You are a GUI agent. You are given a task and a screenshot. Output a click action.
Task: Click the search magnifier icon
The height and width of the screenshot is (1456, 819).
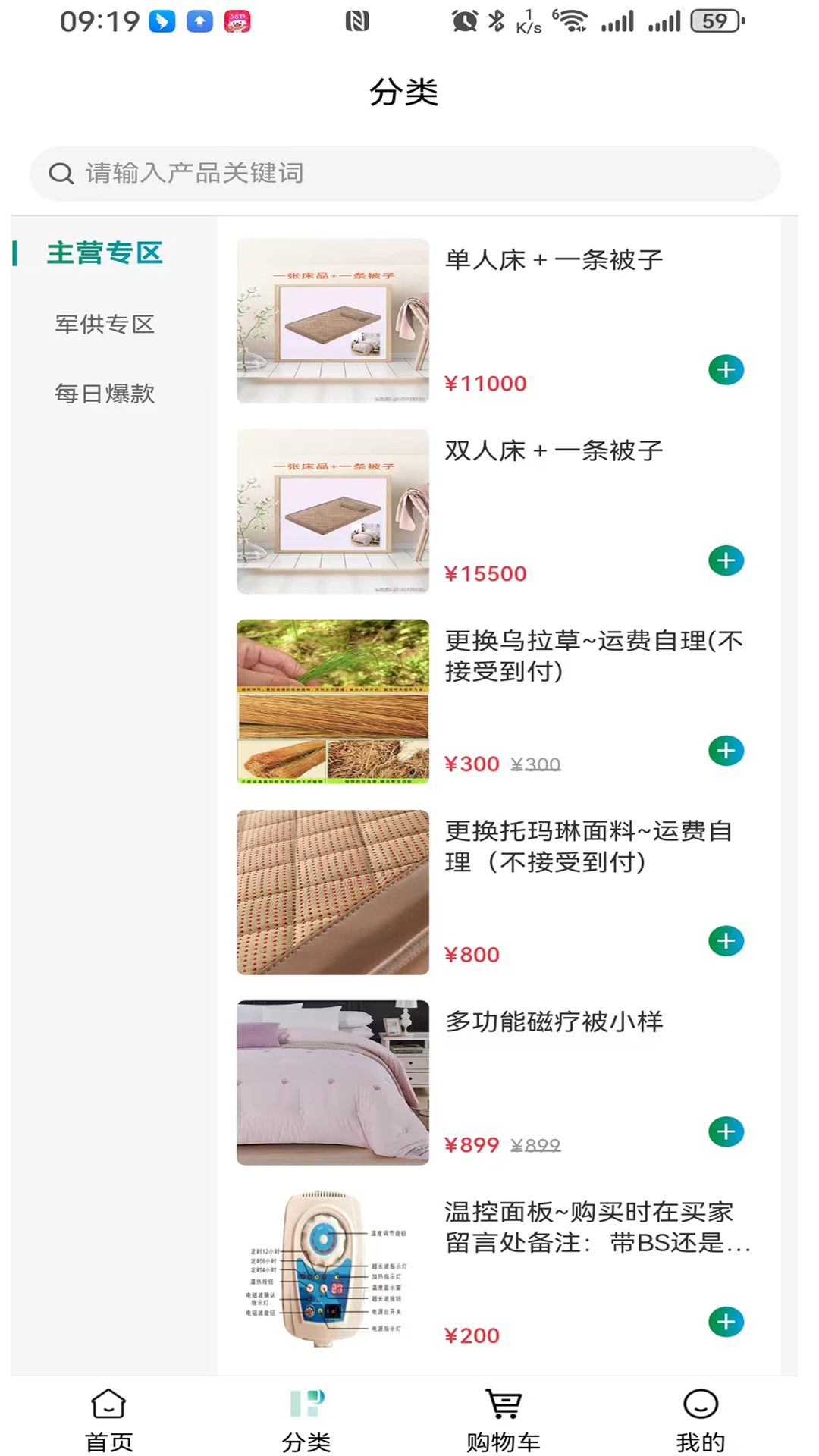click(x=61, y=173)
